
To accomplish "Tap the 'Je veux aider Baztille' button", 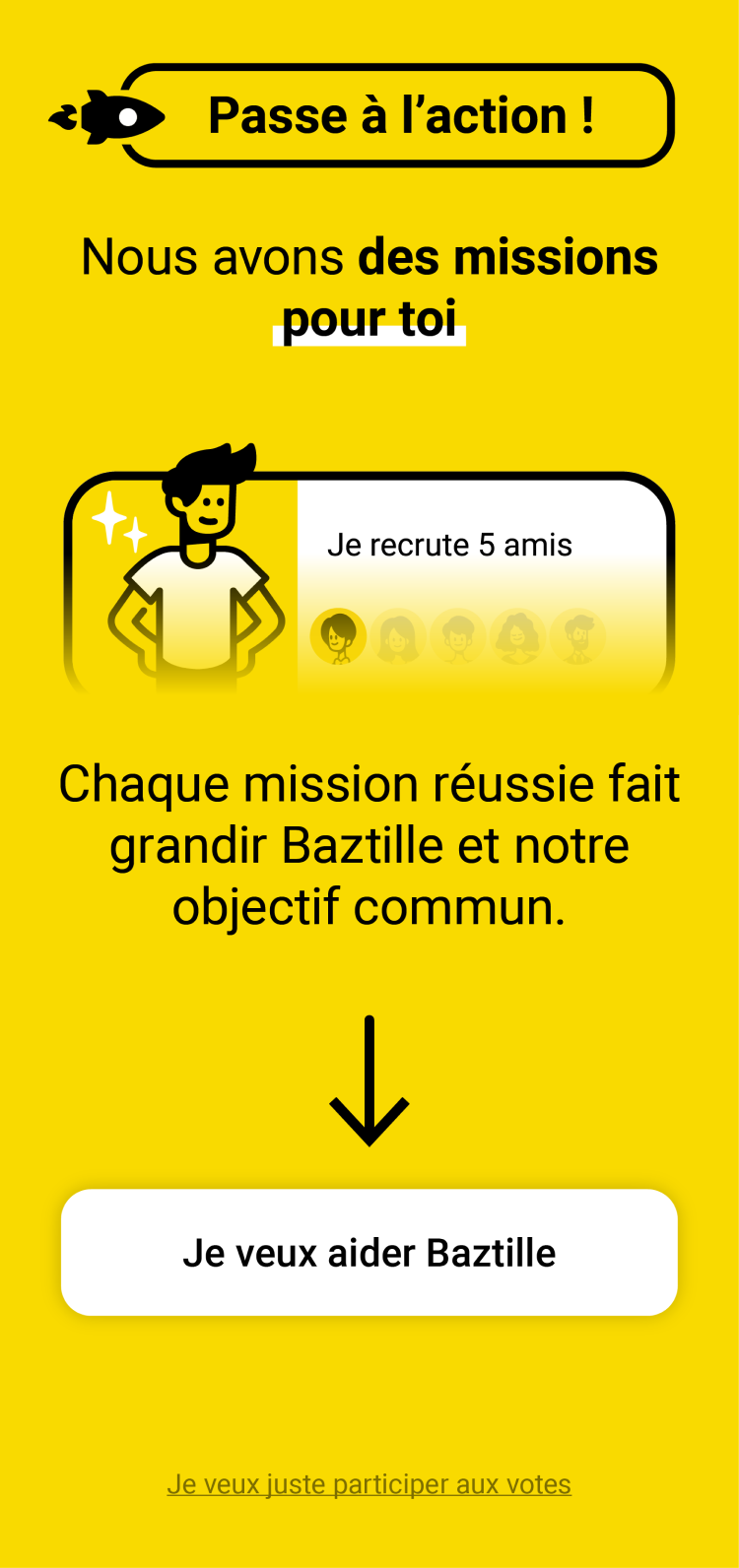I will tap(369, 1252).
